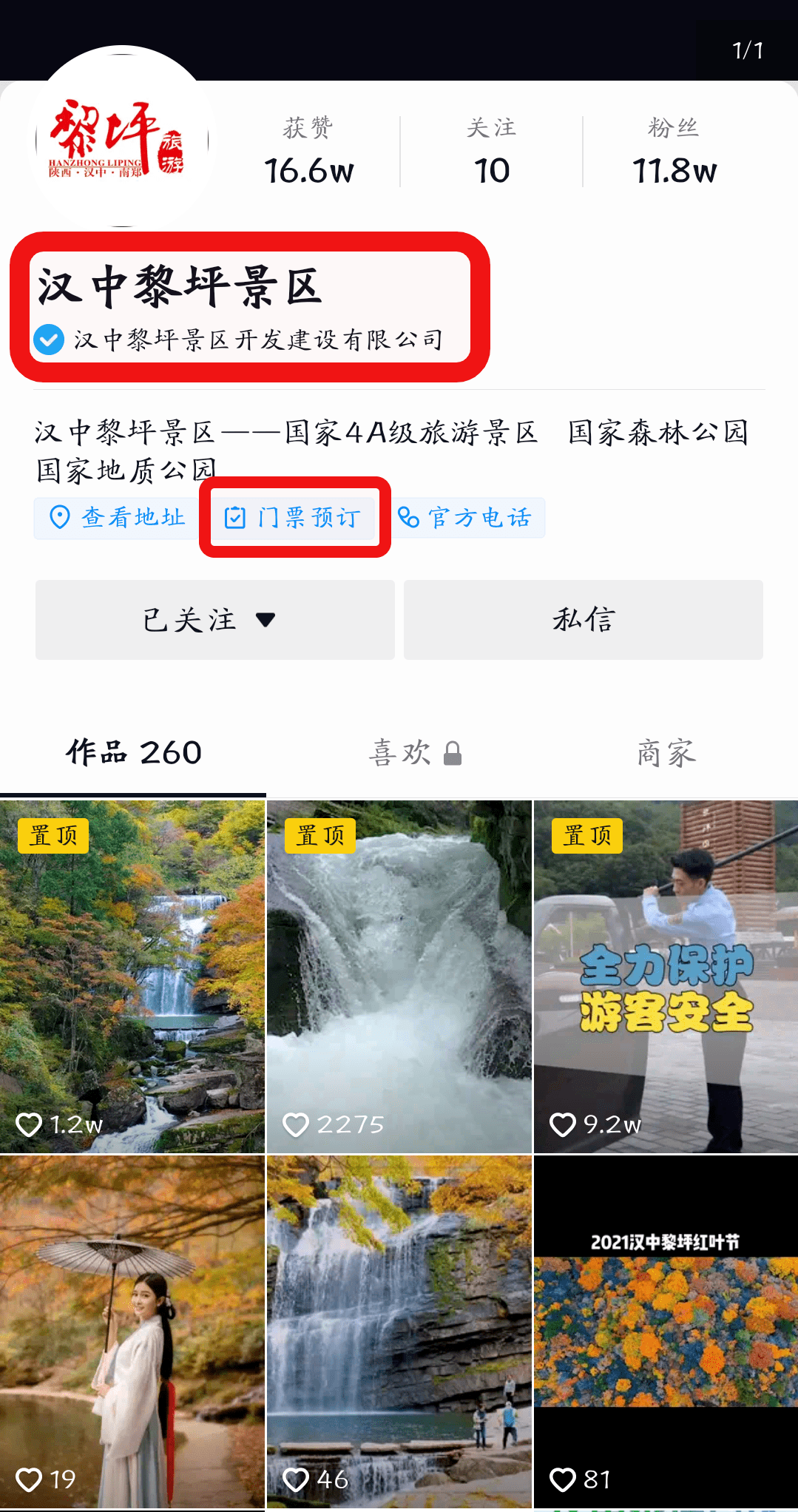The width and height of the screenshot is (798, 1512).
Task: Open the 2021汉中黎坪红叶节 video
Action: (x=666, y=1332)
